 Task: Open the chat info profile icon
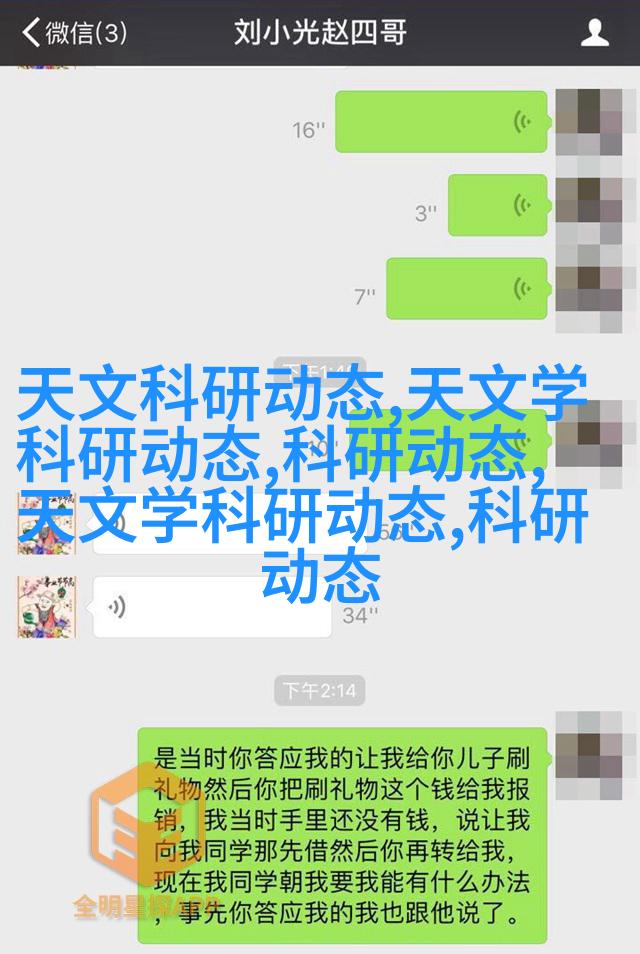click(595, 33)
